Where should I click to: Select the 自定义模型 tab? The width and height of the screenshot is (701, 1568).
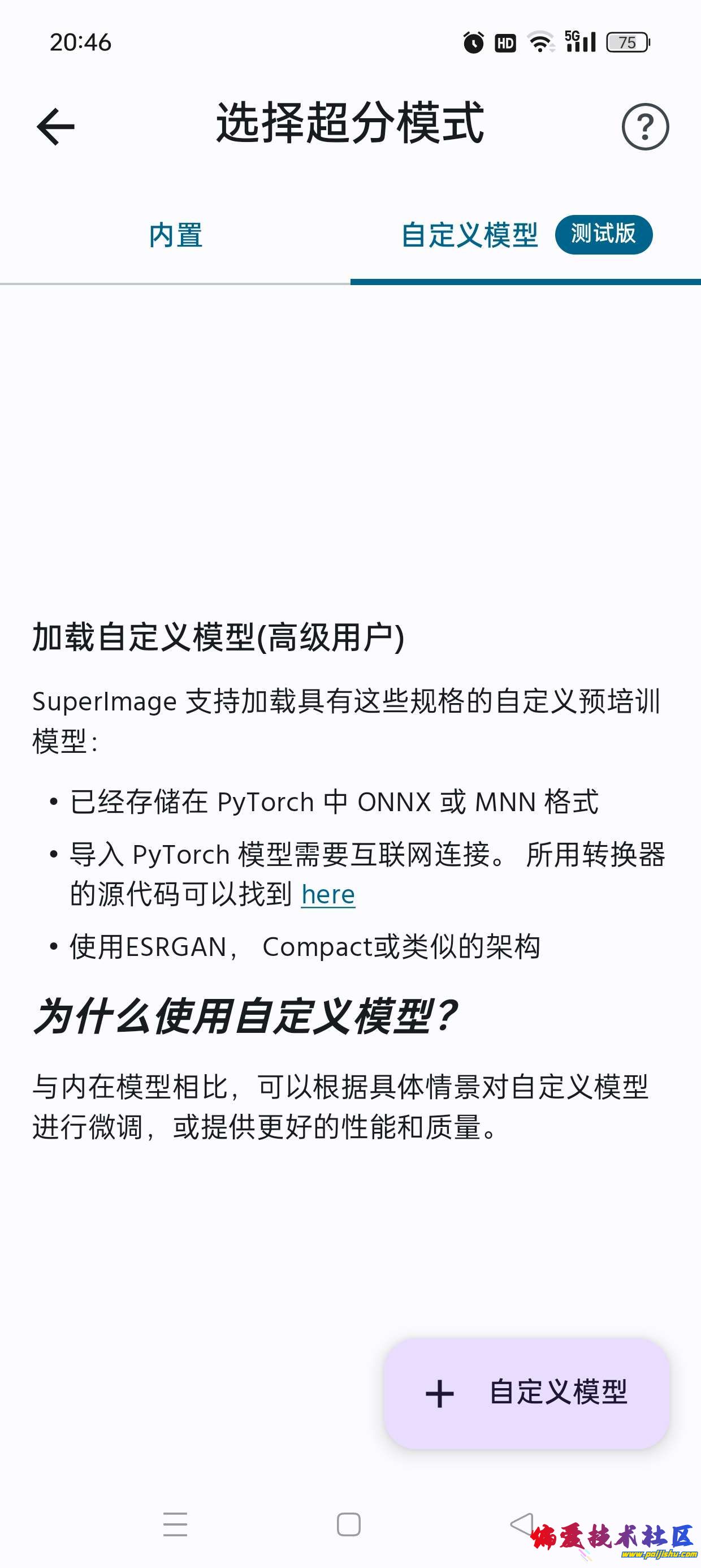pyautogui.click(x=469, y=235)
